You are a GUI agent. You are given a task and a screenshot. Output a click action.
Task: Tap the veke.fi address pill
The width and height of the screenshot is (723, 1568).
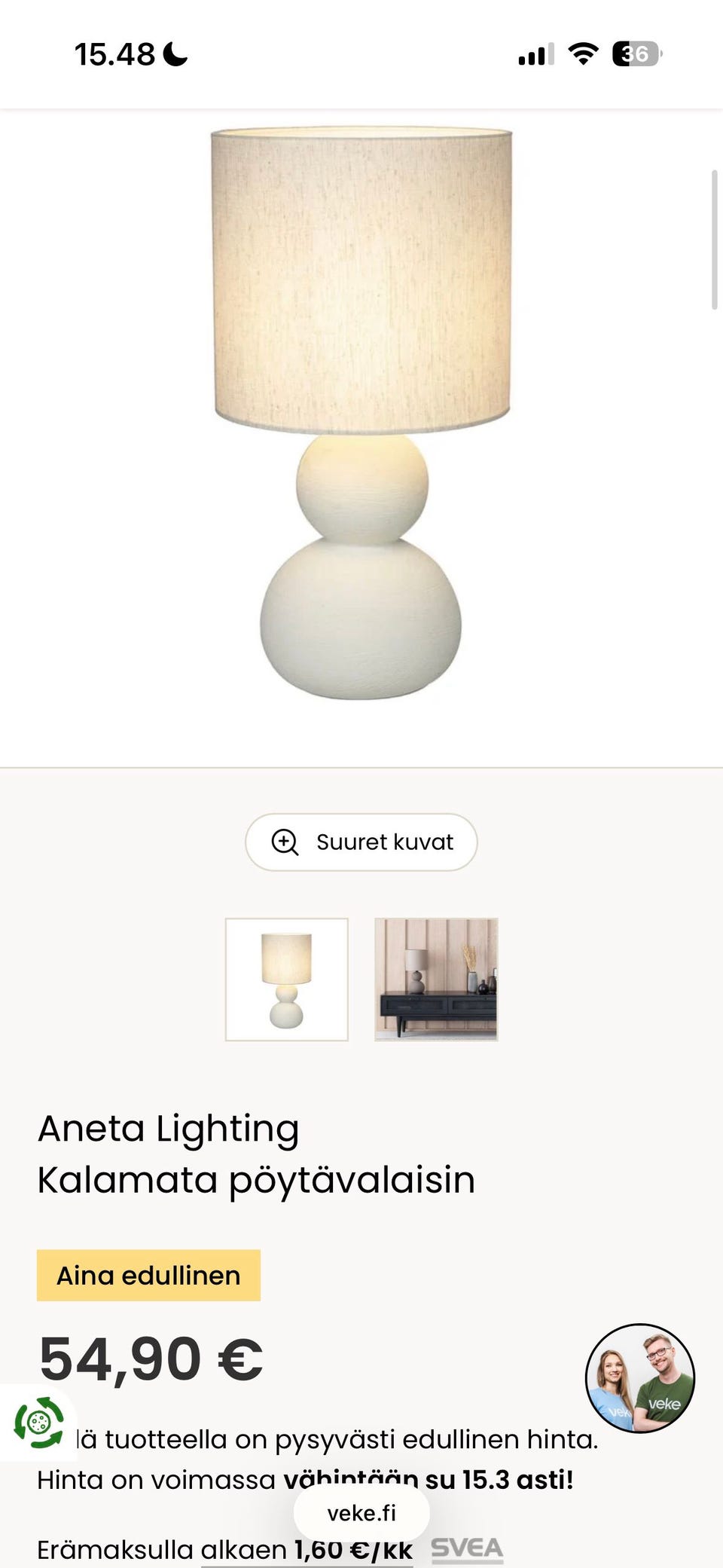(361, 1513)
